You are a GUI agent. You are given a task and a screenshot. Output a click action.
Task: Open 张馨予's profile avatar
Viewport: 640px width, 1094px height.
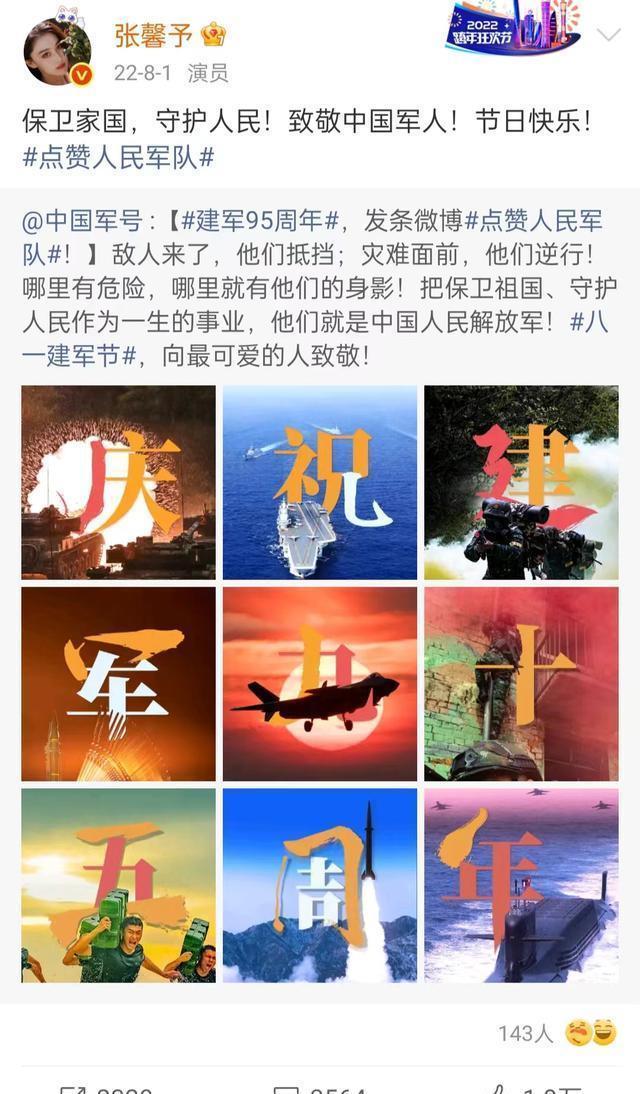(57, 51)
